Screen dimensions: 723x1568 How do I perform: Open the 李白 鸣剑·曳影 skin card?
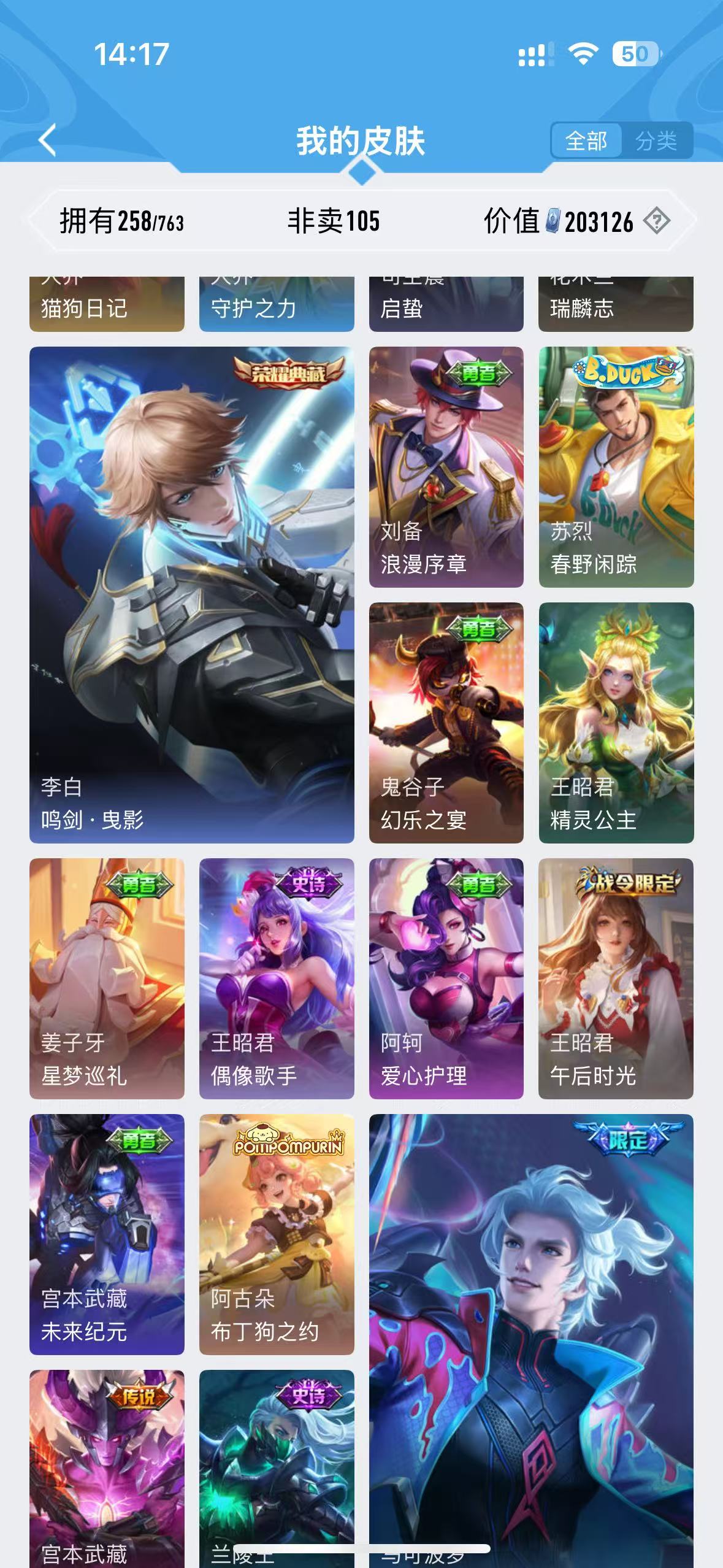click(x=191, y=594)
